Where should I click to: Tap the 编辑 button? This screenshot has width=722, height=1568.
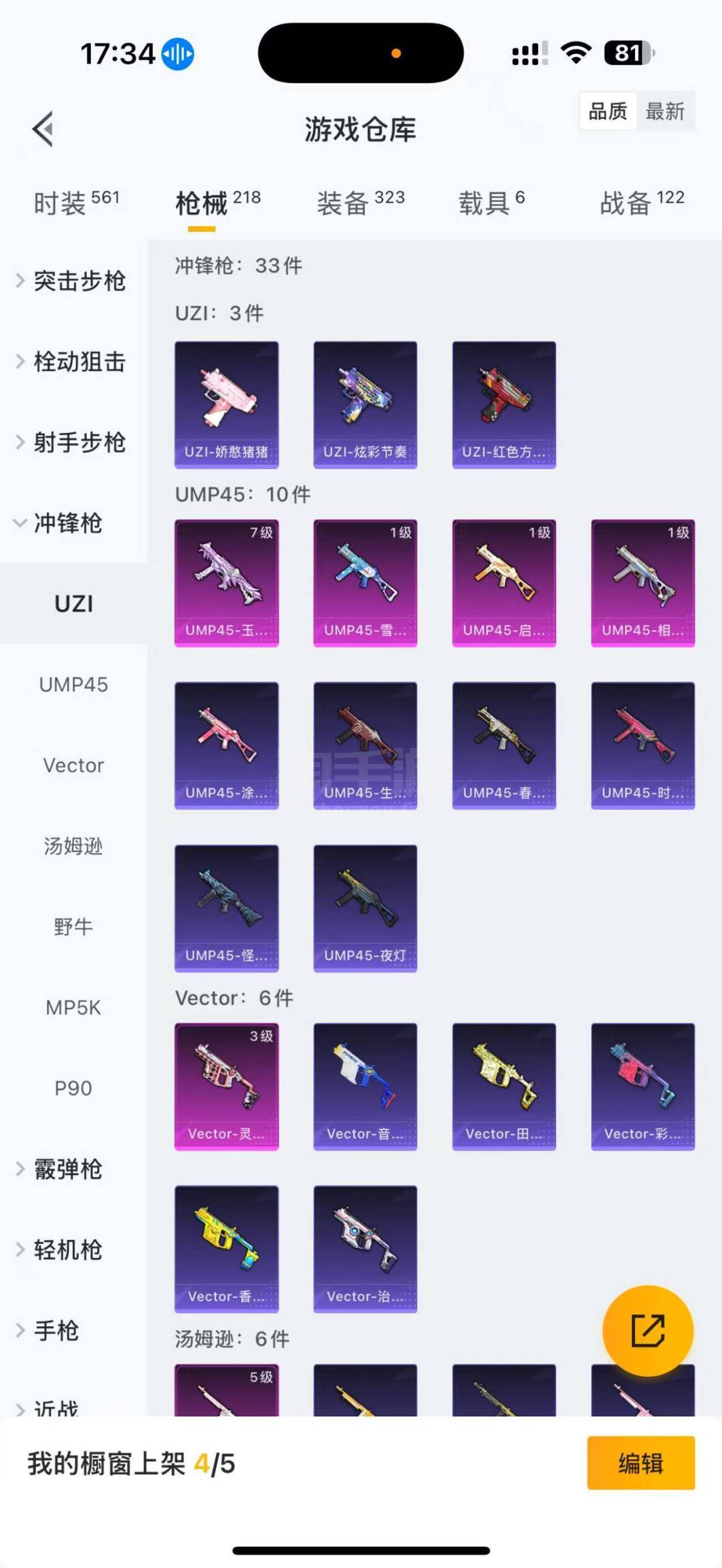pyautogui.click(x=641, y=1463)
